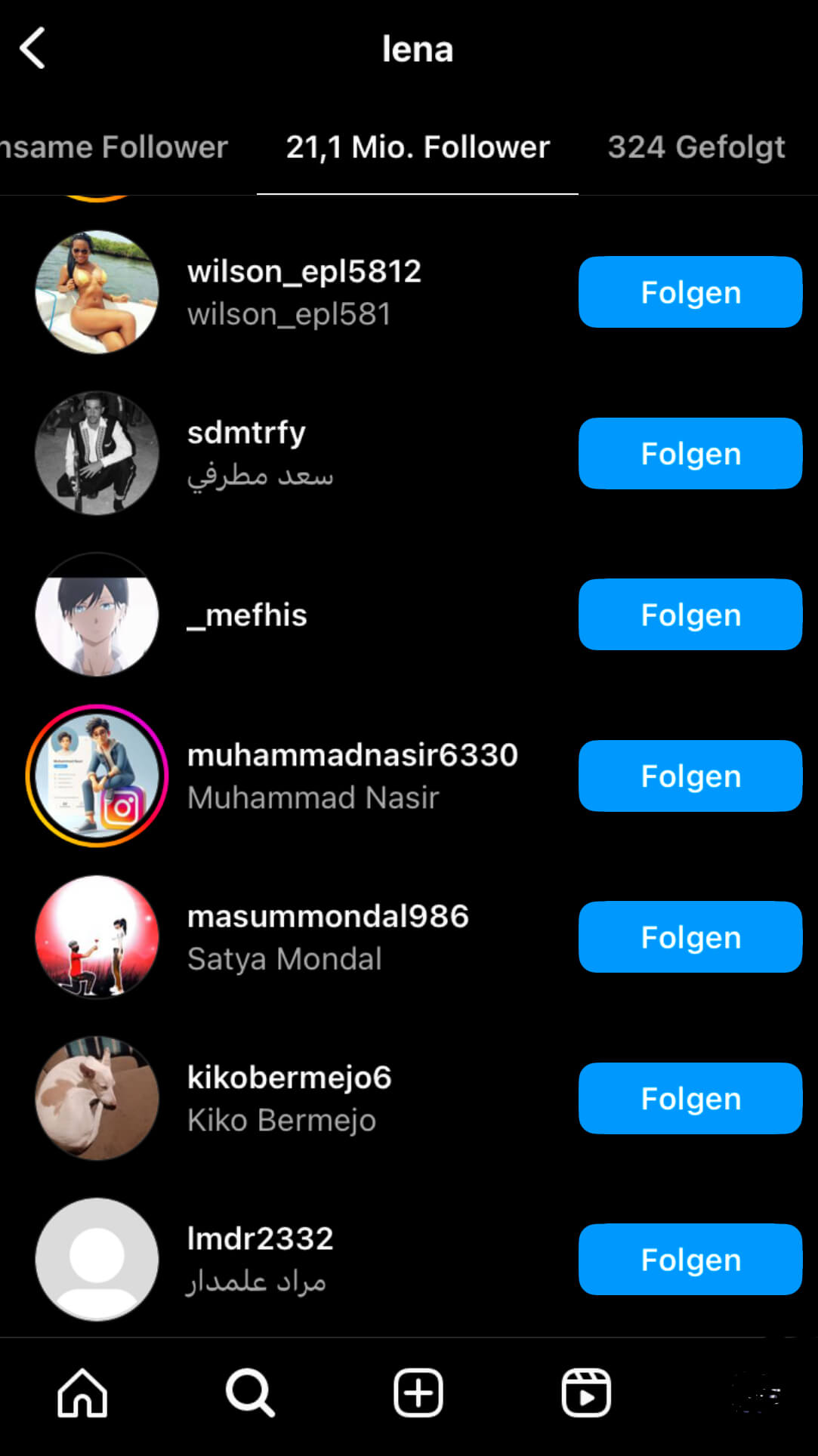This screenshot has width=818, height=1456.
Task: Open the search tab in the bottom bar
Action: point(250,1393)
